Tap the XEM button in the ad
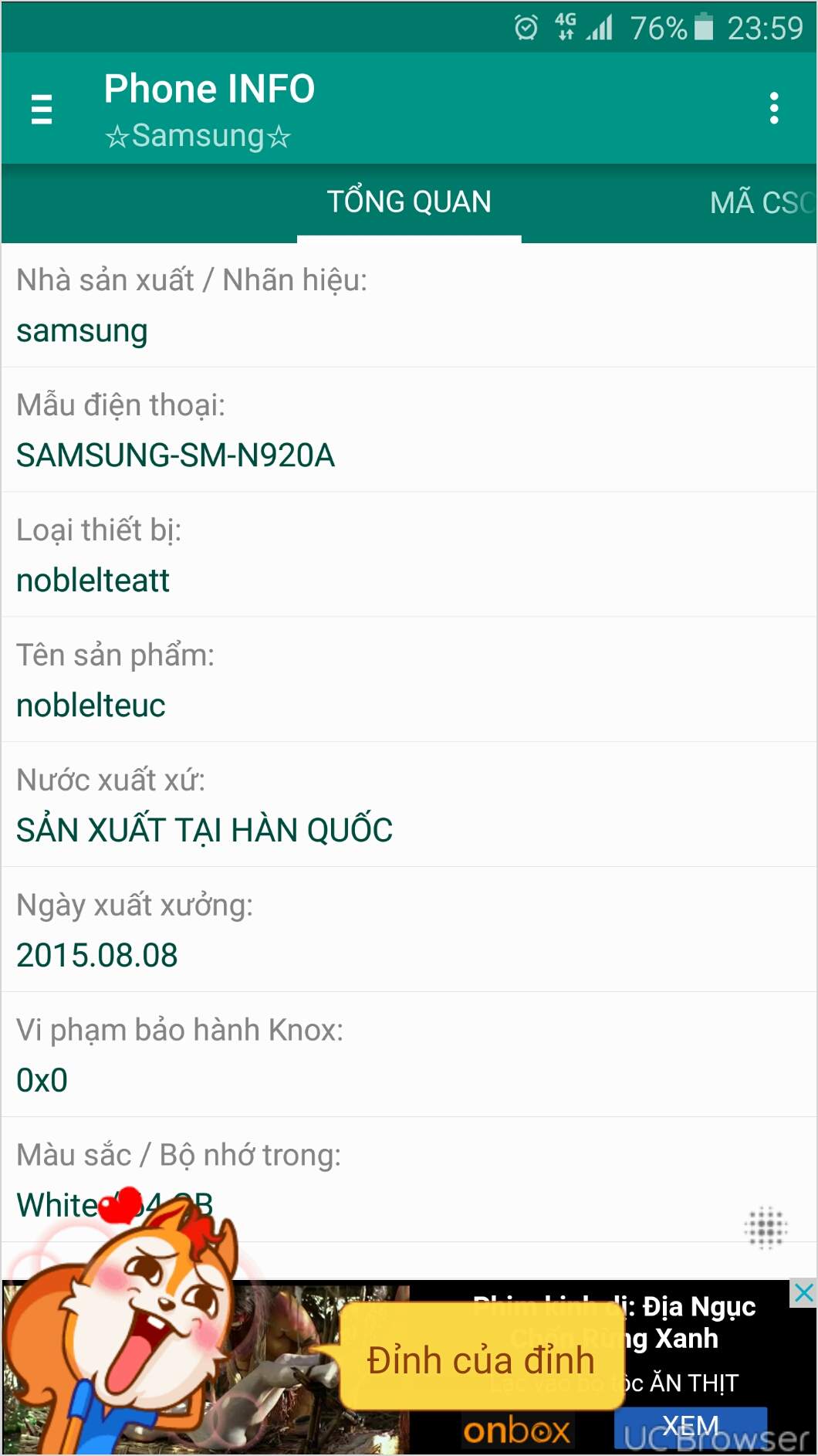Image resolution: width=818 pixels, height=1456 pixels. pos(690,1425)
